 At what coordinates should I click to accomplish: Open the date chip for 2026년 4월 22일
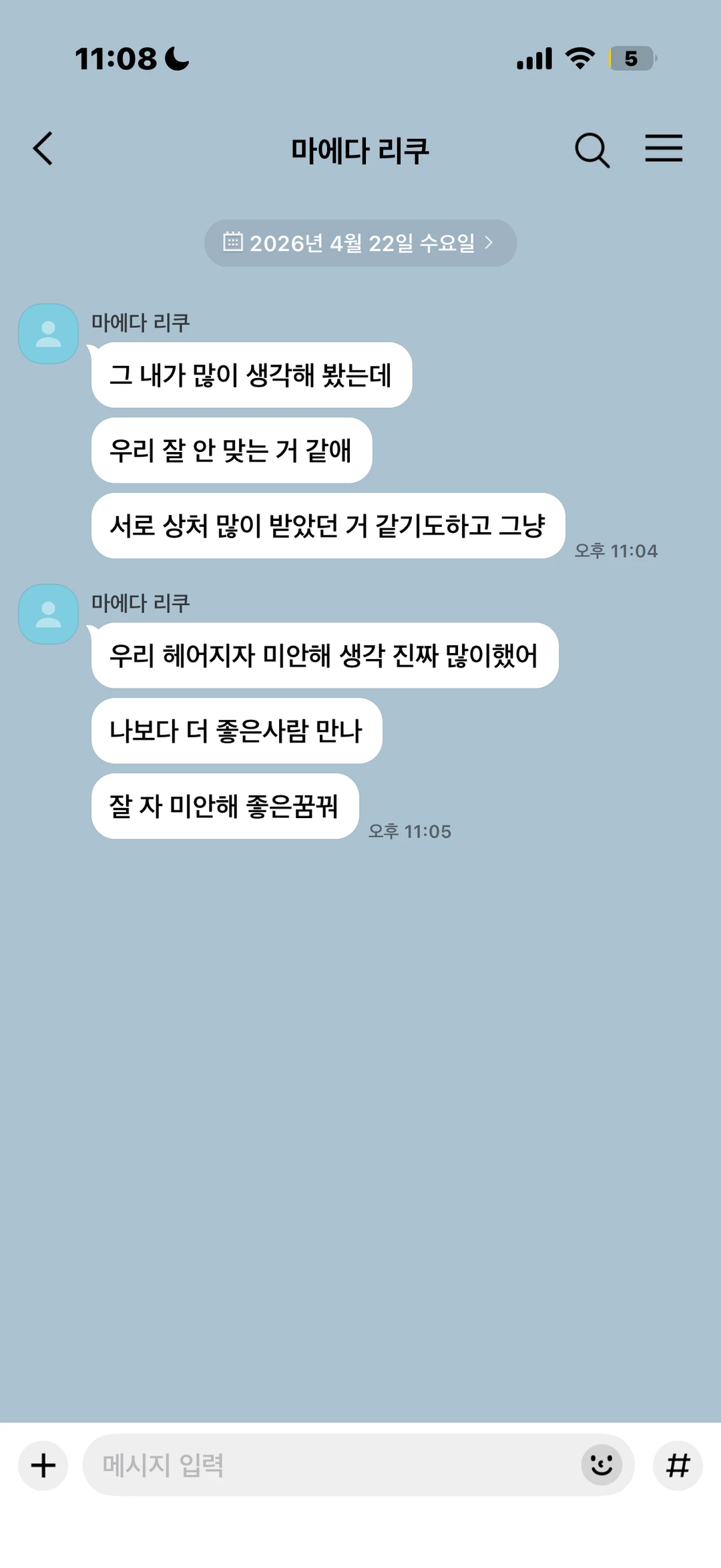360,243
